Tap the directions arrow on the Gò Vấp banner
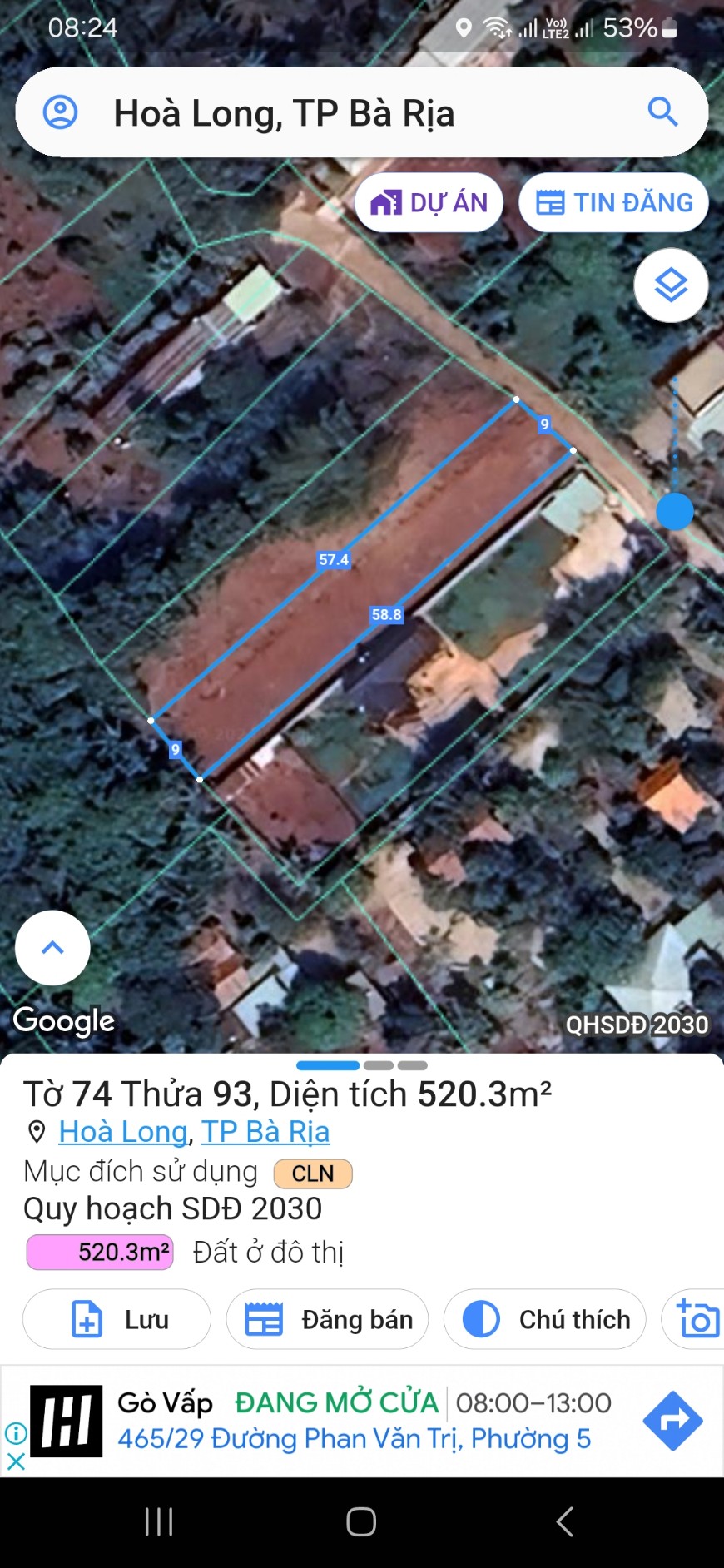Screen dimensions: 724x1568 [x=672, y=1422]
